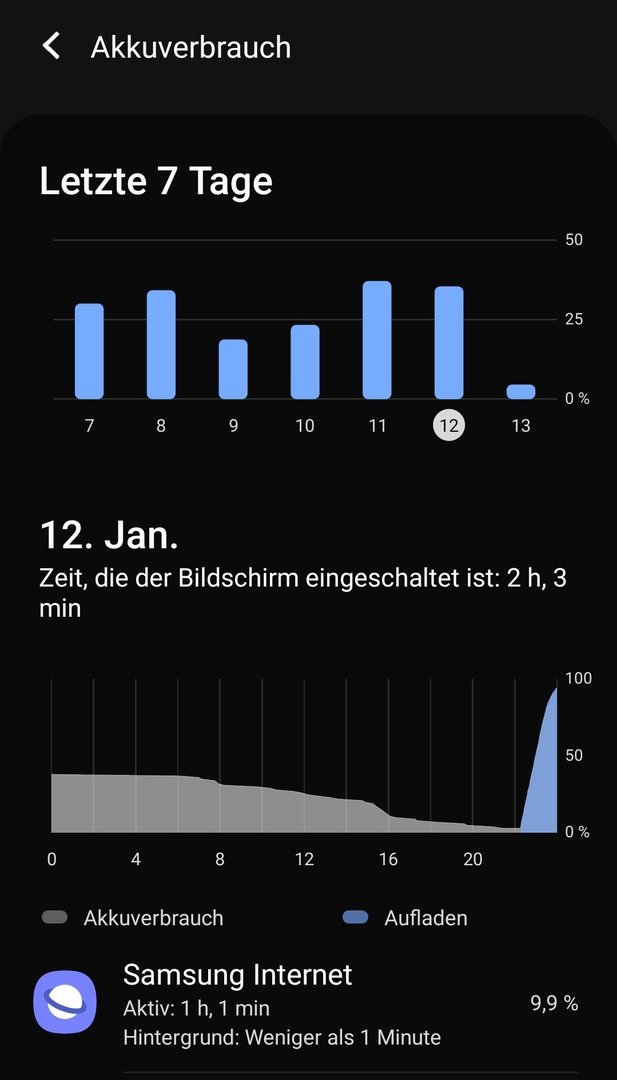Select day 8 in the weekly chart
The image size is (617, 1080).
pyautogui.click(x=161, y=344)
